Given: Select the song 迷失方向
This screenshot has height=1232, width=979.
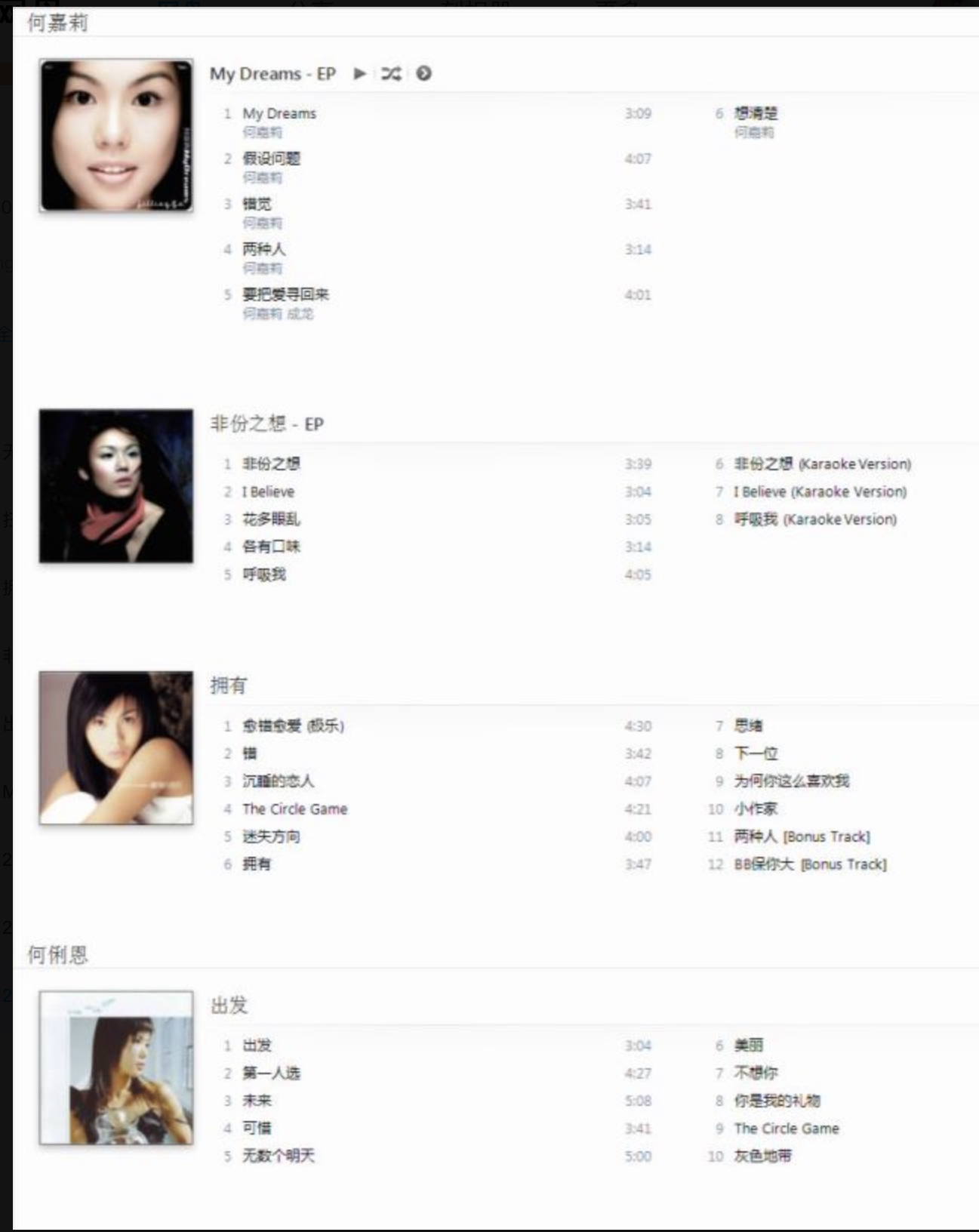Looking at the screenshot, I should pos(271,836).
